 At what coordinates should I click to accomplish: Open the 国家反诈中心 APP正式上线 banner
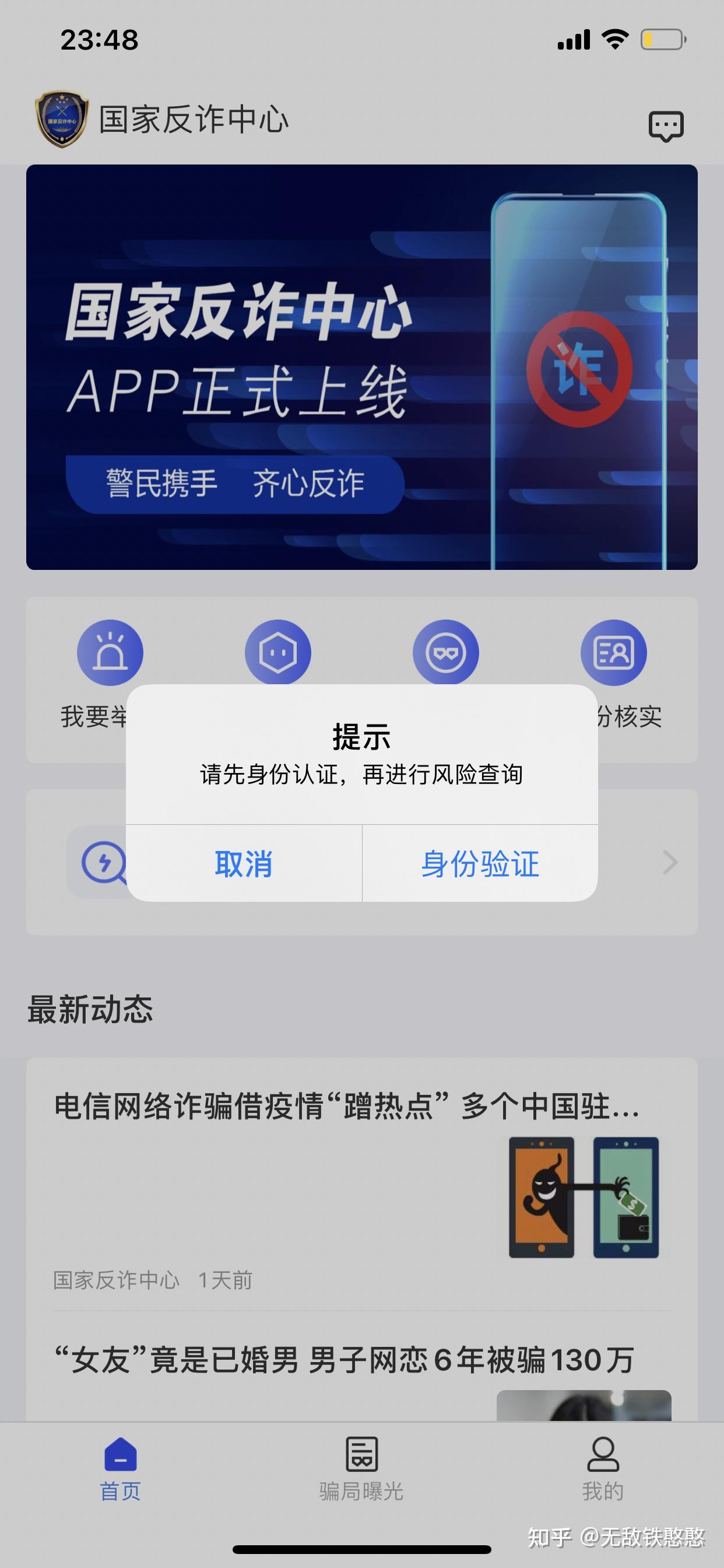pos(361,367)
